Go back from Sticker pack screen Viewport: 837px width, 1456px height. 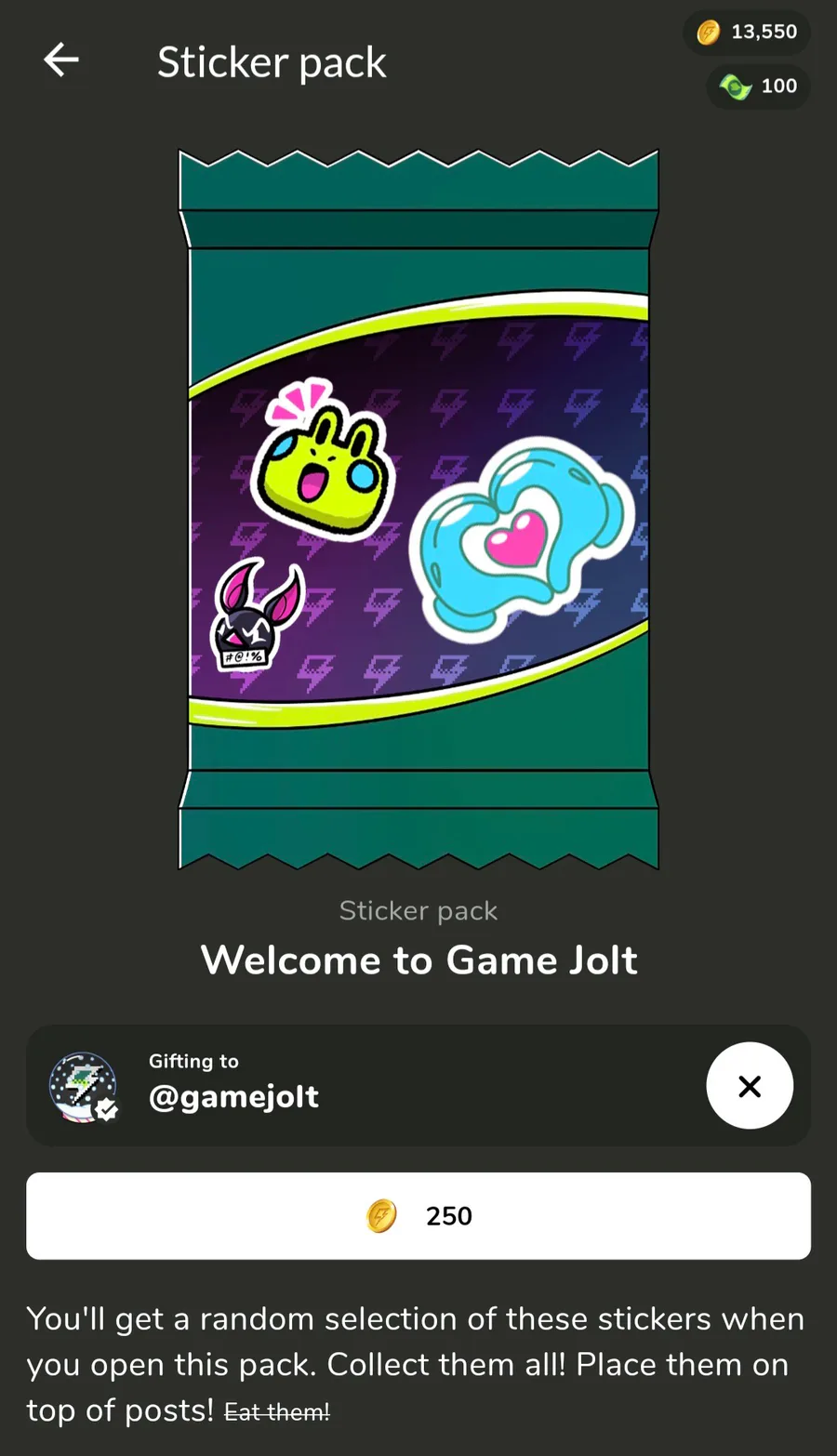coord(61,61)
